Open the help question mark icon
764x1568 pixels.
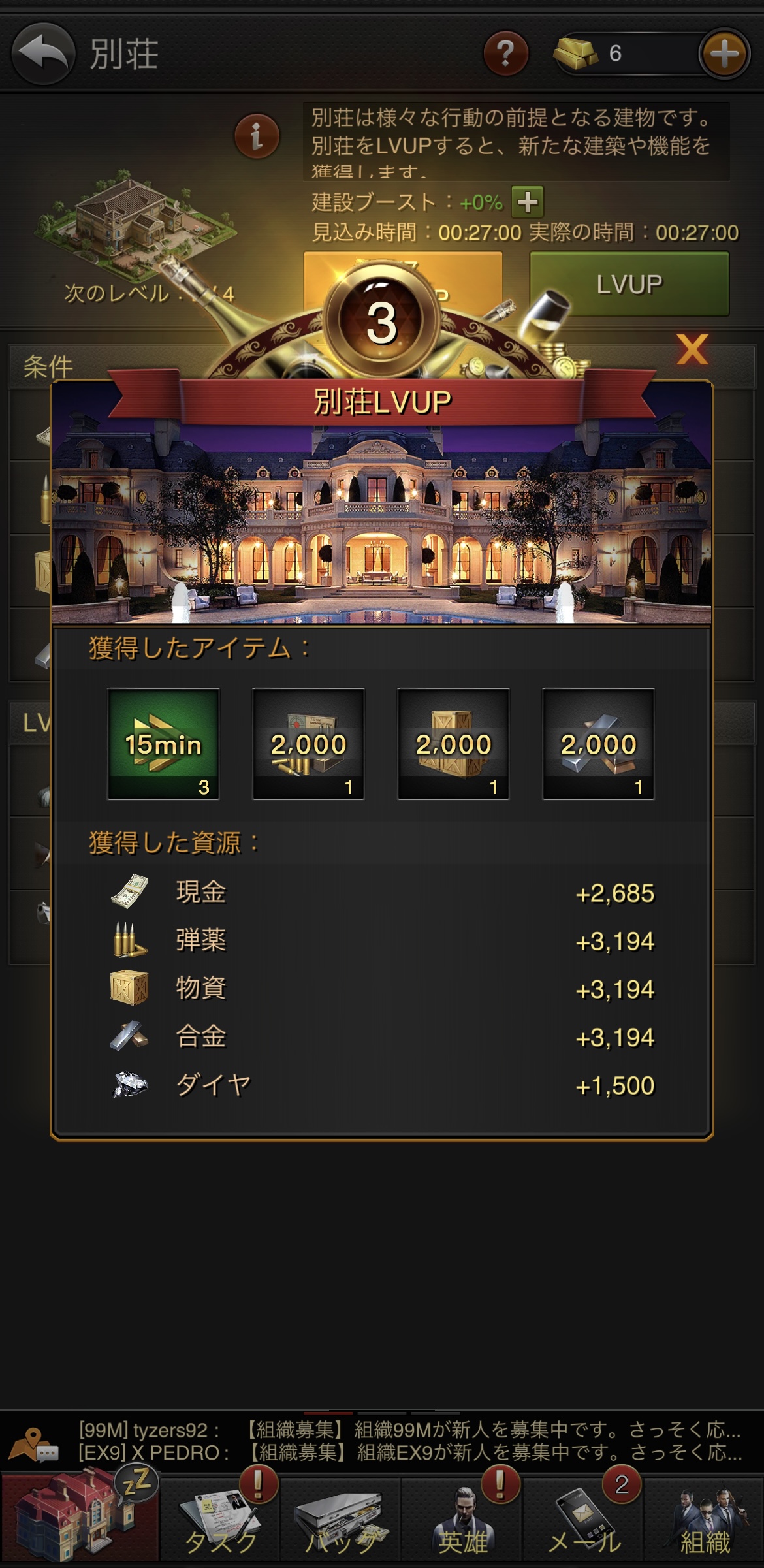pos(505,54)
